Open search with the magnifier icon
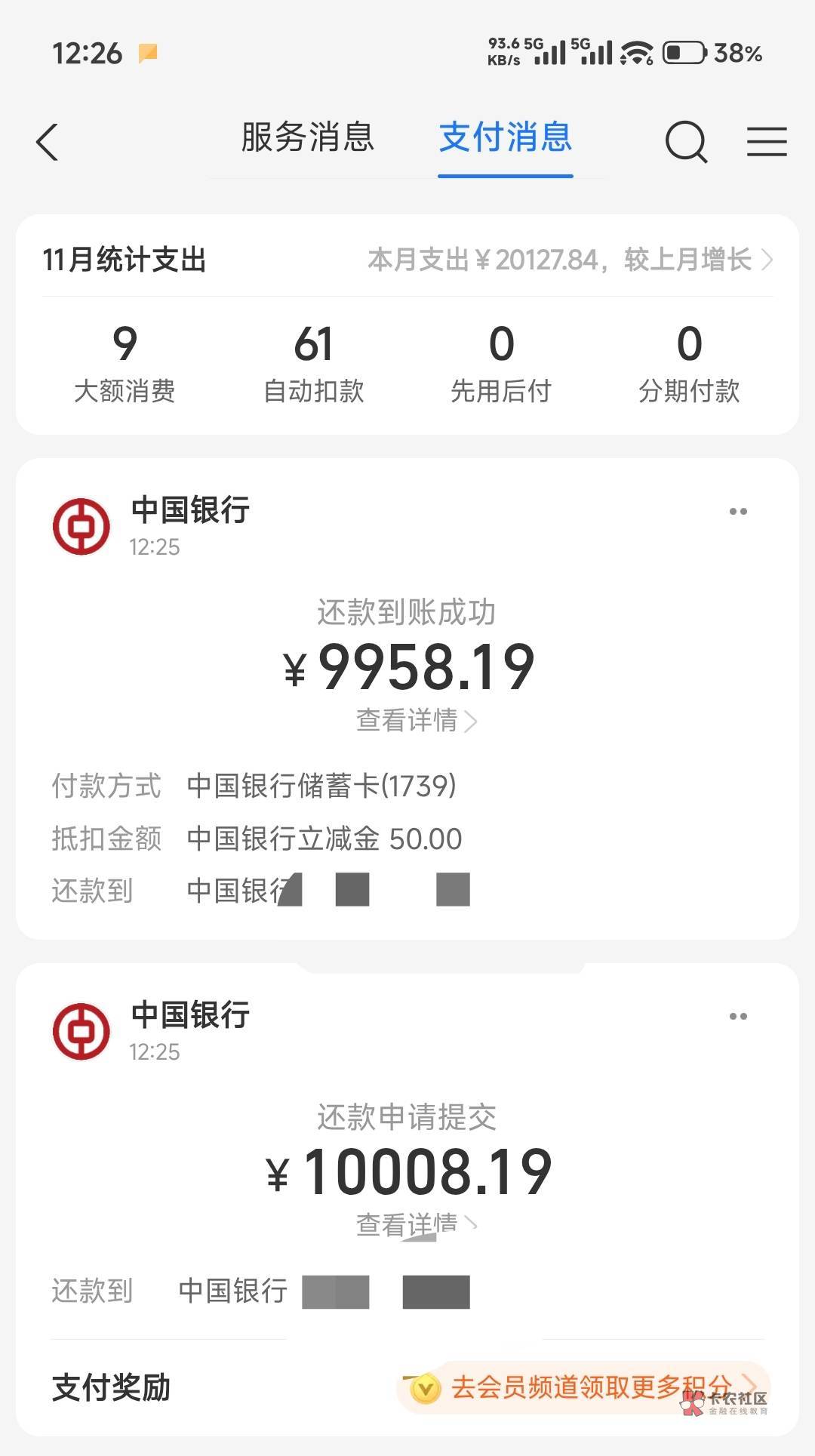 point(686,142)
